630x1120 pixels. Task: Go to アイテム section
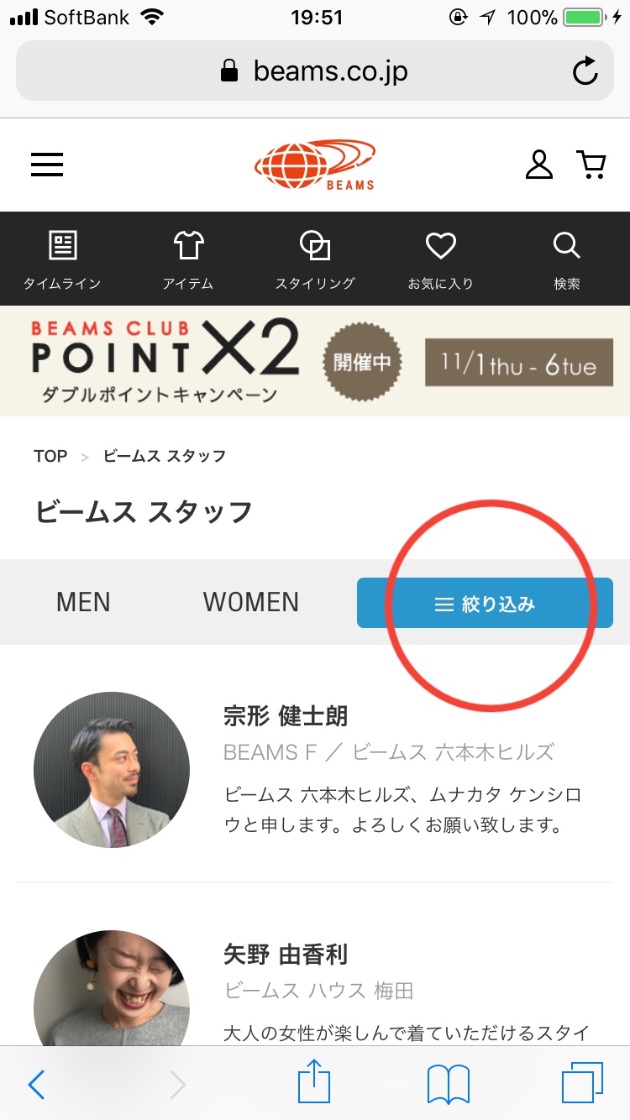(x=188, y=259)
